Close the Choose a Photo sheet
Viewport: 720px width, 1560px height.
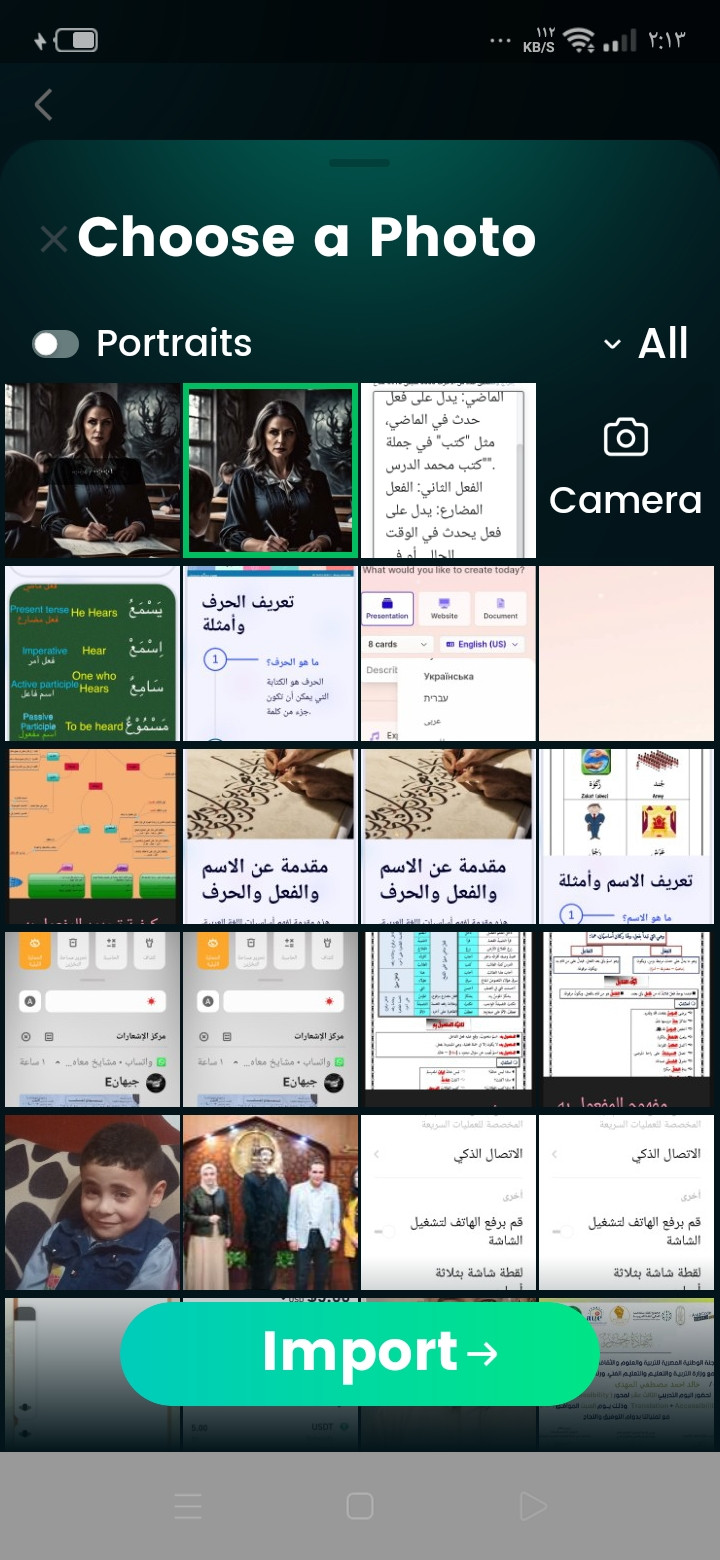53,238
